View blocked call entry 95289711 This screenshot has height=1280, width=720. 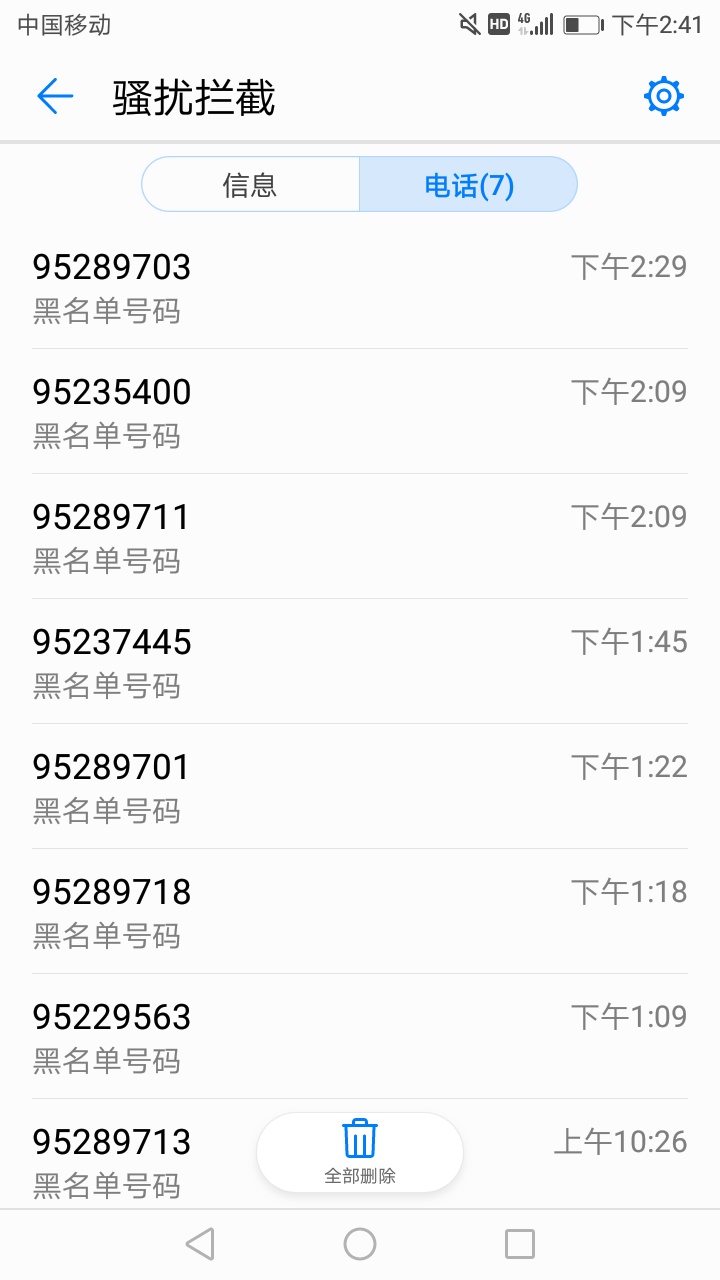click(x=360, y=537)
